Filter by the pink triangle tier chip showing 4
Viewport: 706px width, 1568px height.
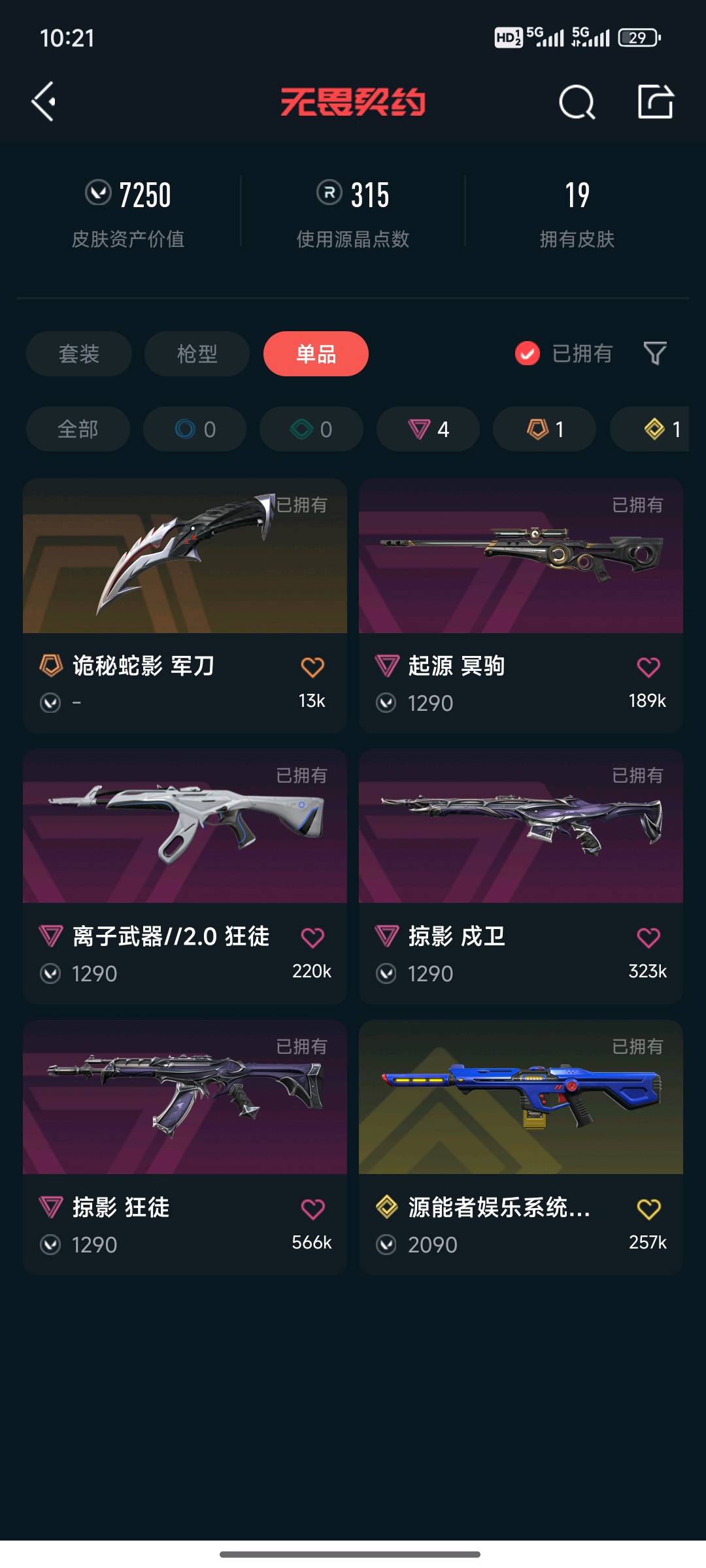tap(428, 429)
